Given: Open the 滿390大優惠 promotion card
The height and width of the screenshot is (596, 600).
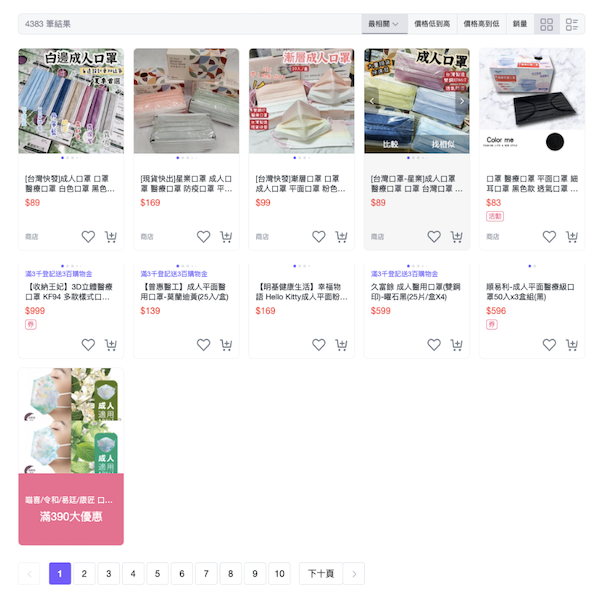Looking at the screenshot, I should click(x=70, y=457).
